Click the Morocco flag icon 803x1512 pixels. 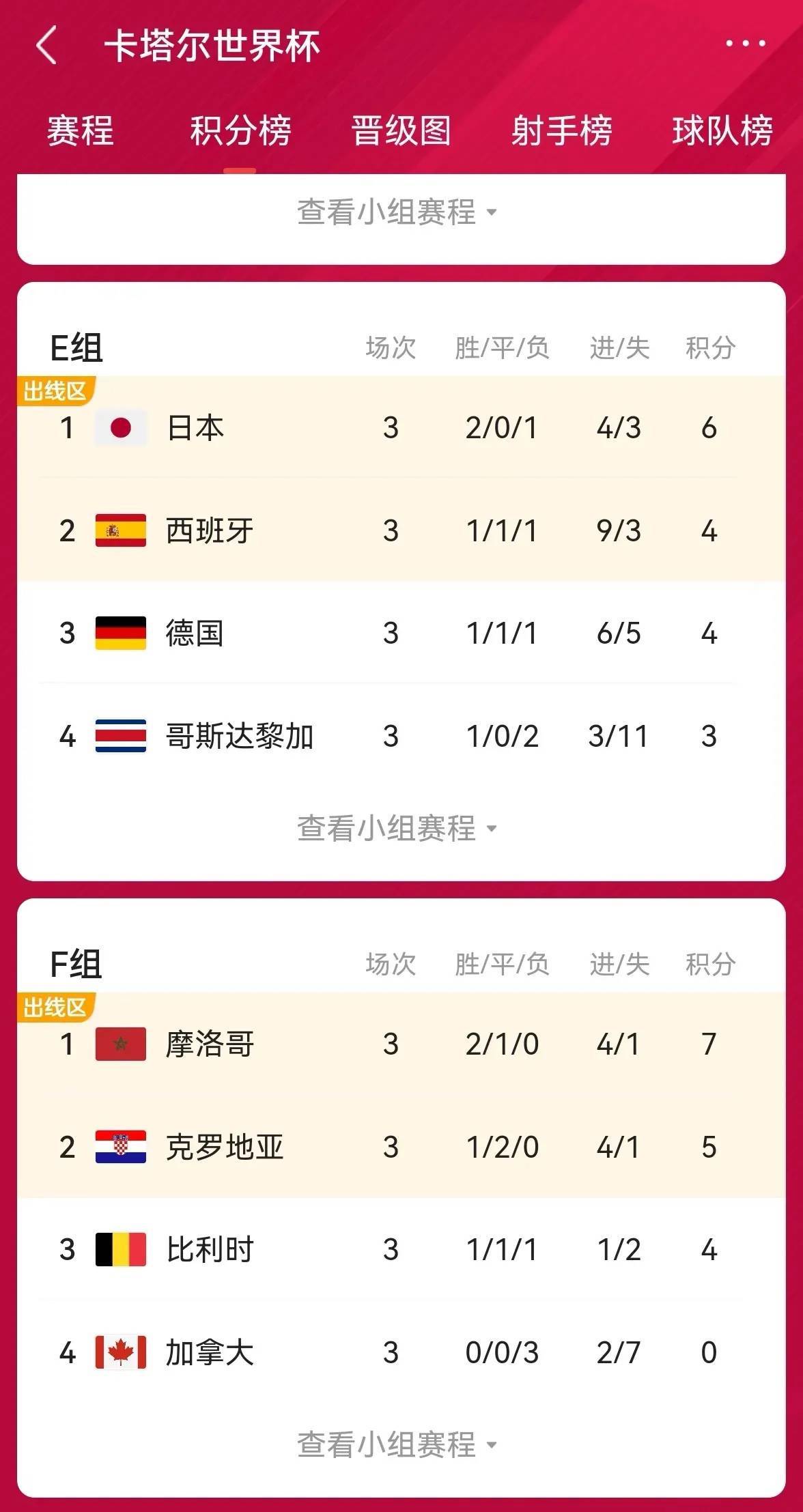coord(120,1044)
